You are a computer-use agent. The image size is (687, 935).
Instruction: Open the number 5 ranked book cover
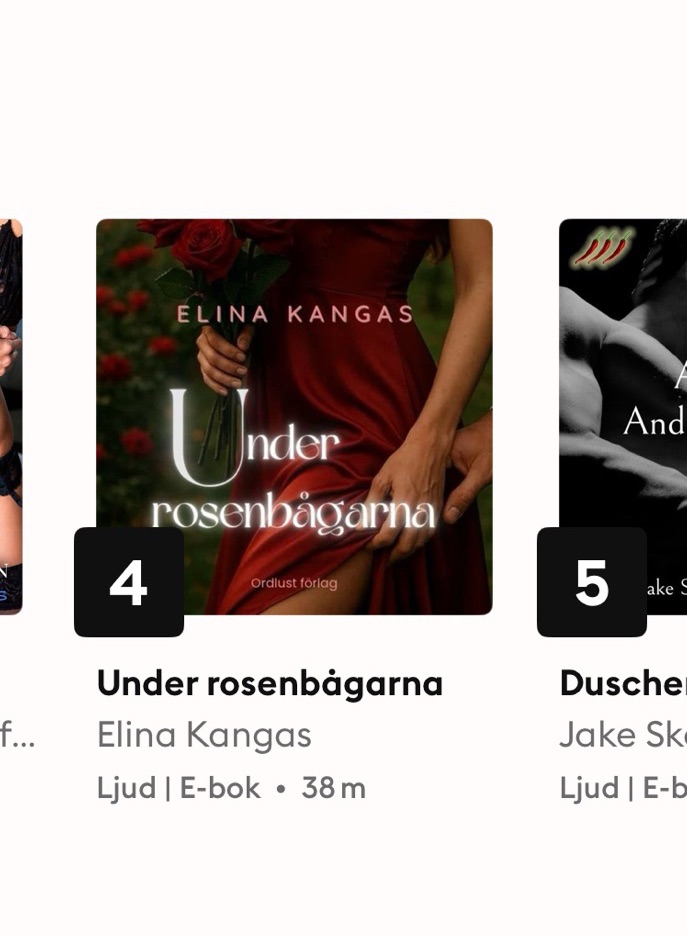(x=623, y=400)
